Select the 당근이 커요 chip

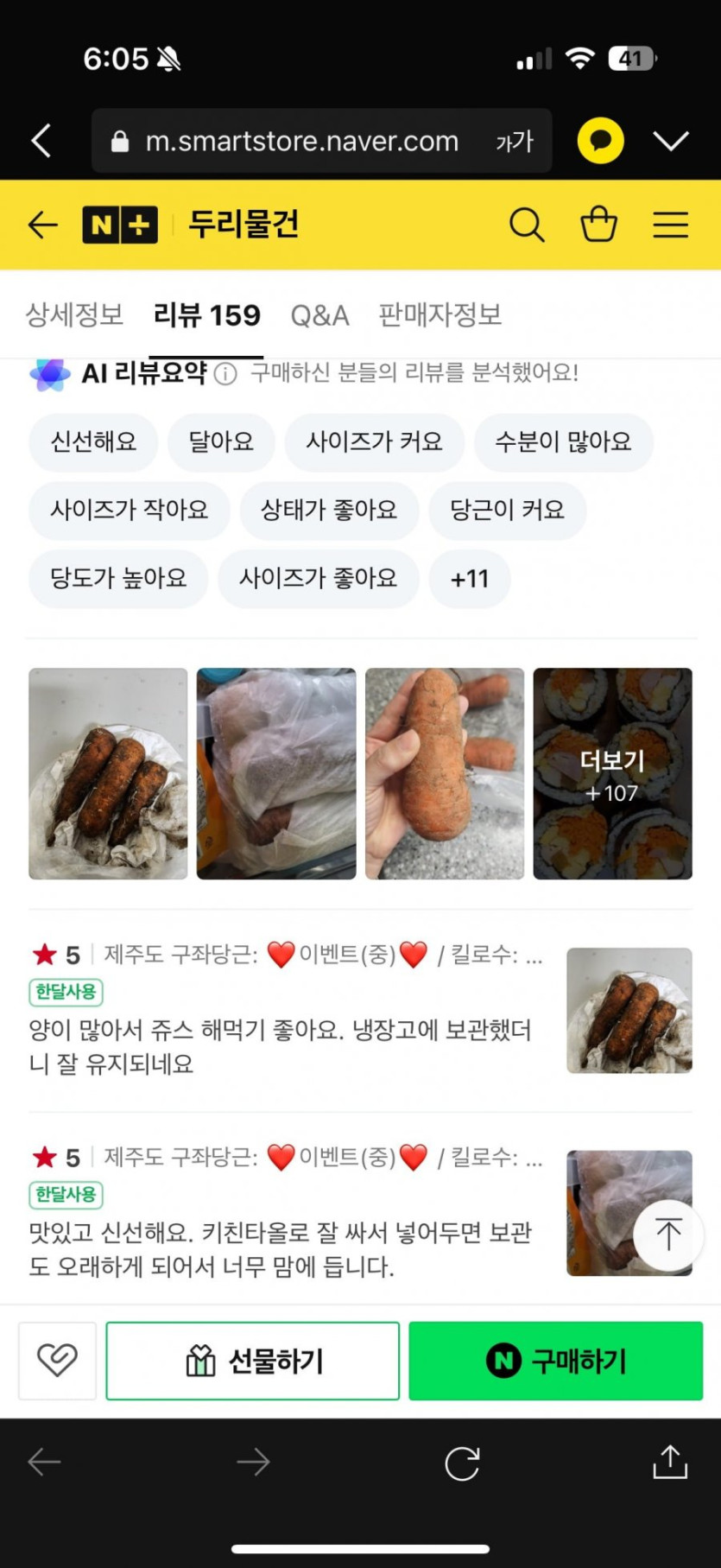[x=507, y=510]
